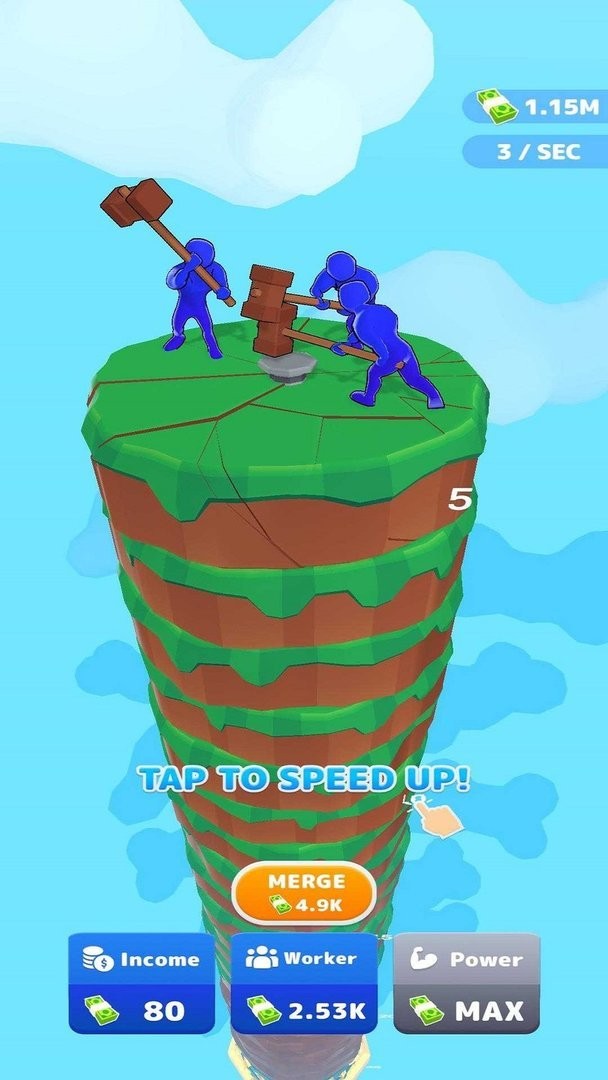This screenshot has height=1080, width=608.
Task: Tap the maxed-out Power upgrade button
Action: 466,984
